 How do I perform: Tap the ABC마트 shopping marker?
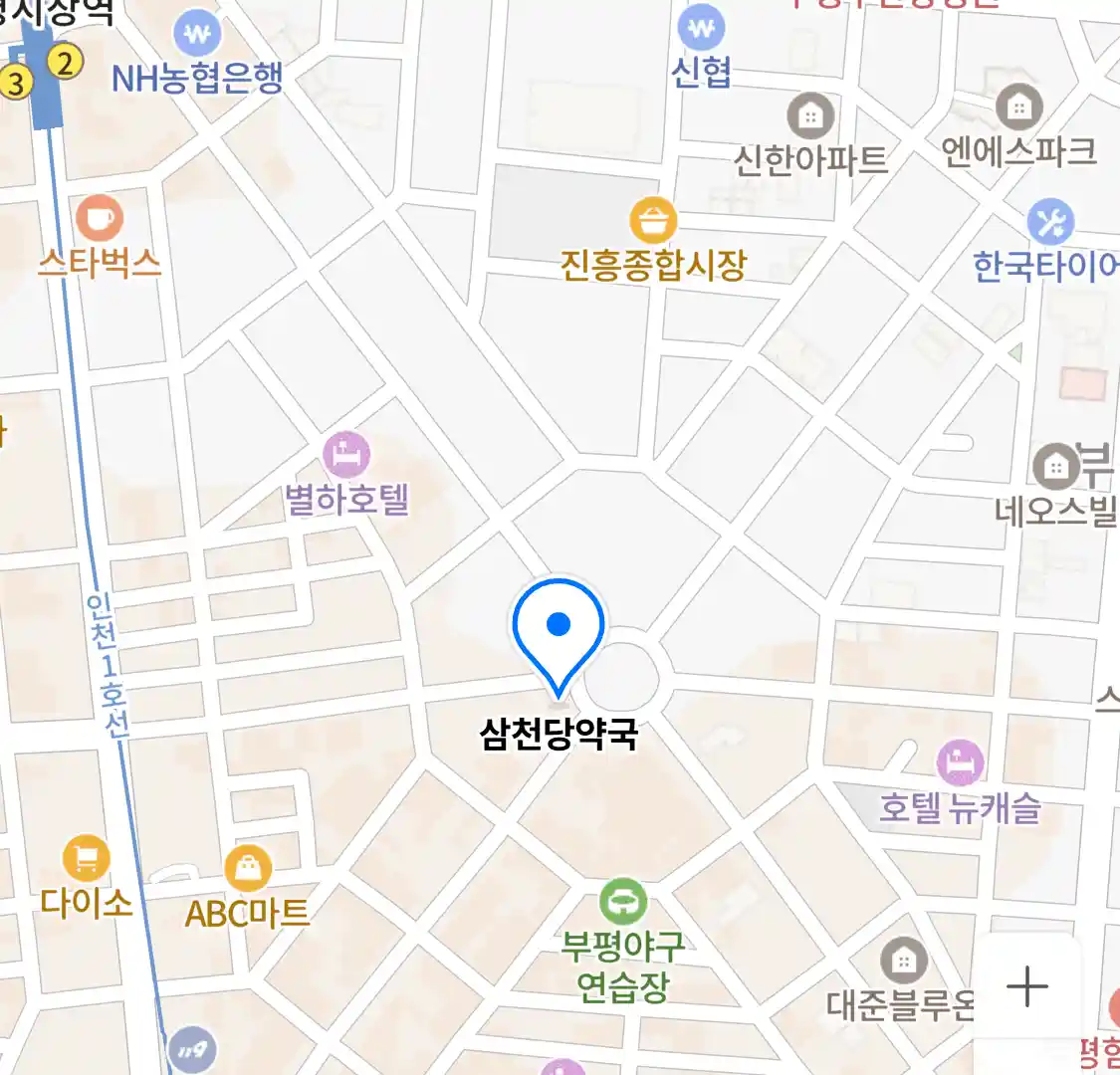pos(248,869)
